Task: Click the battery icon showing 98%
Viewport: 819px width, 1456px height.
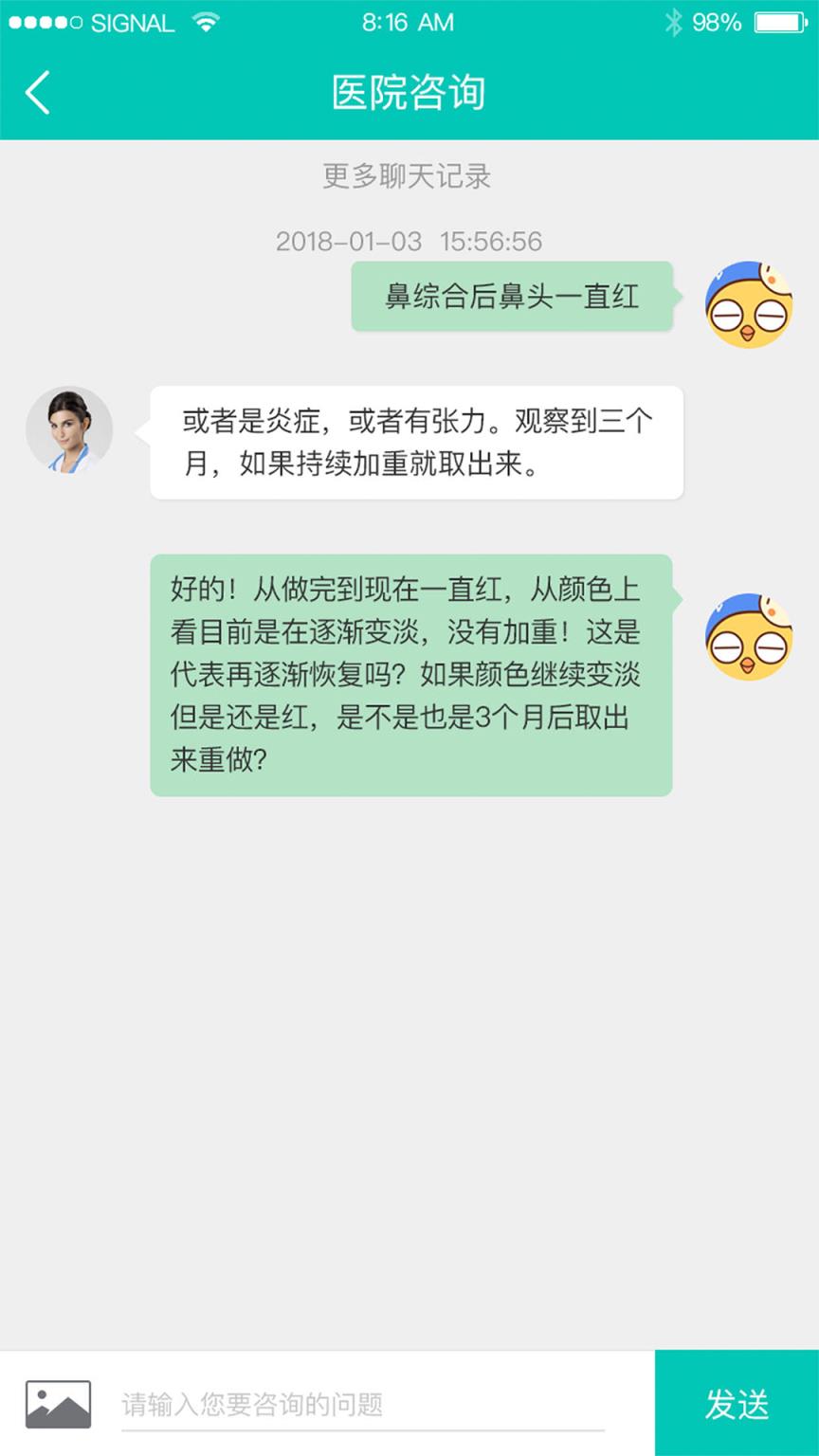Action: pyautogui.click(x=777, y=22)
